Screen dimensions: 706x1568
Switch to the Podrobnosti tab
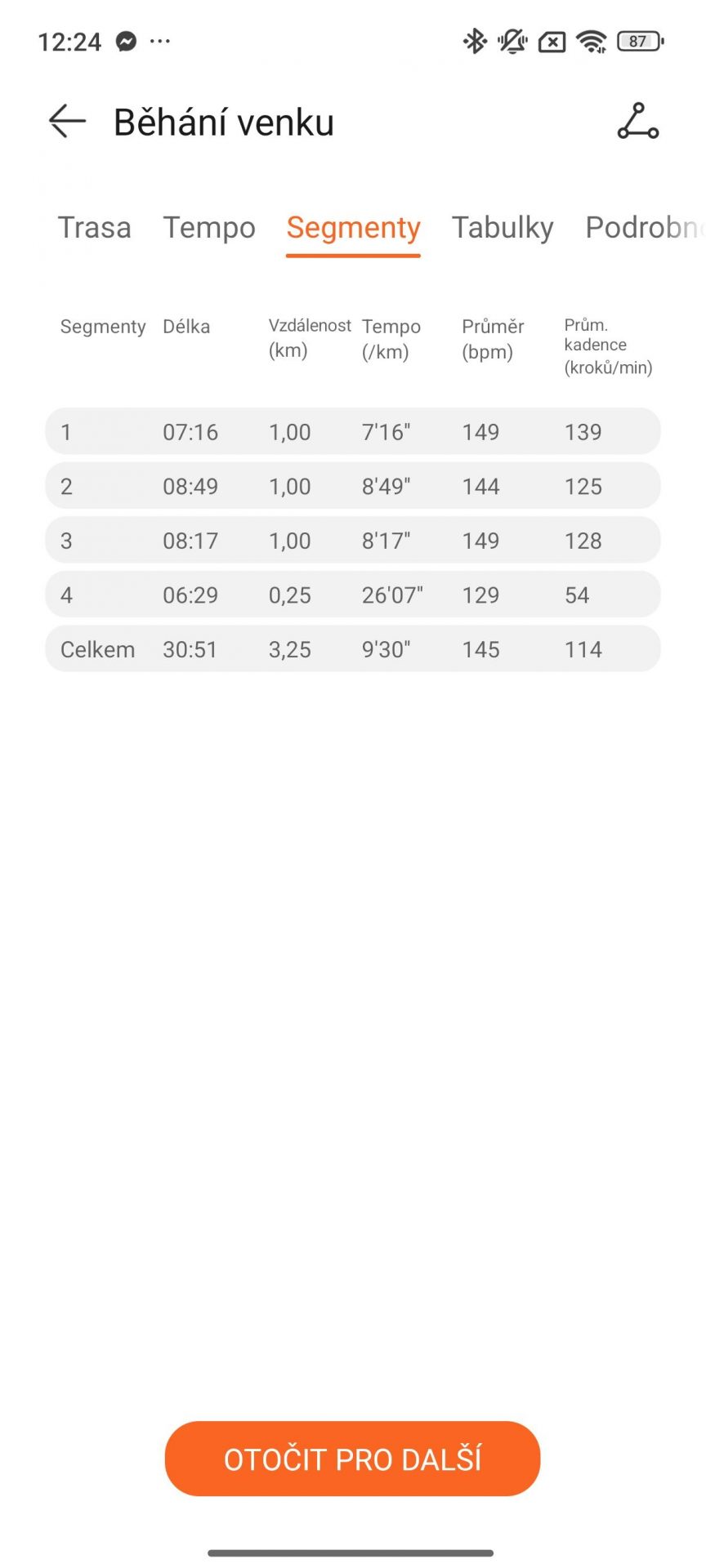pos(646,228)
